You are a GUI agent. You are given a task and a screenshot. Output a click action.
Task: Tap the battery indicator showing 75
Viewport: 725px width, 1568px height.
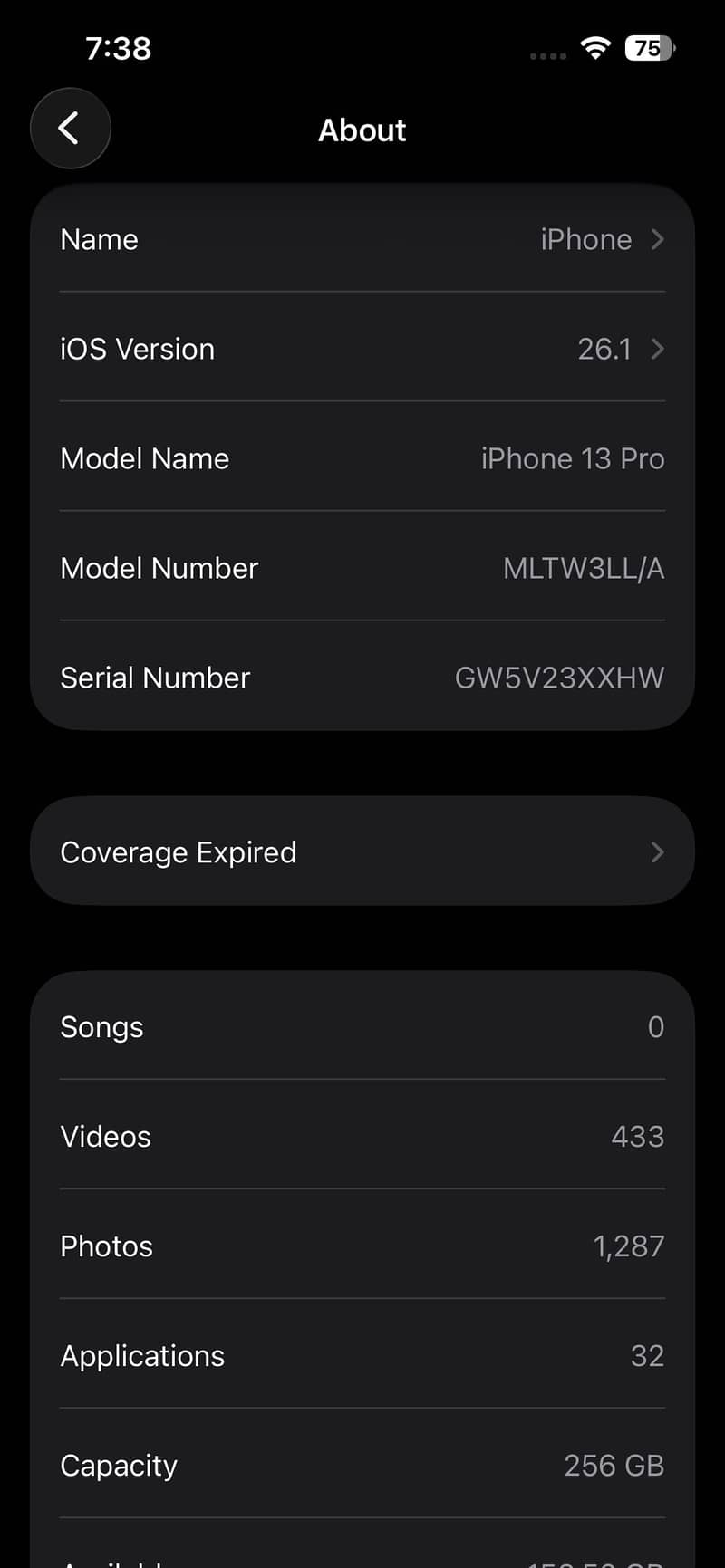pos(647,48)
